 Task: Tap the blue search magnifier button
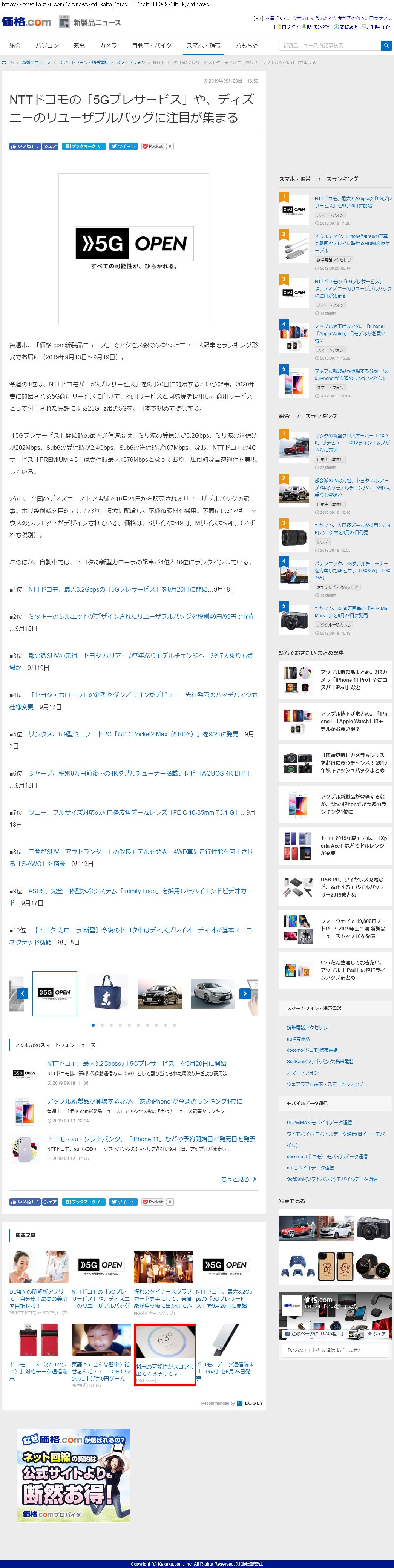[386, 46]
